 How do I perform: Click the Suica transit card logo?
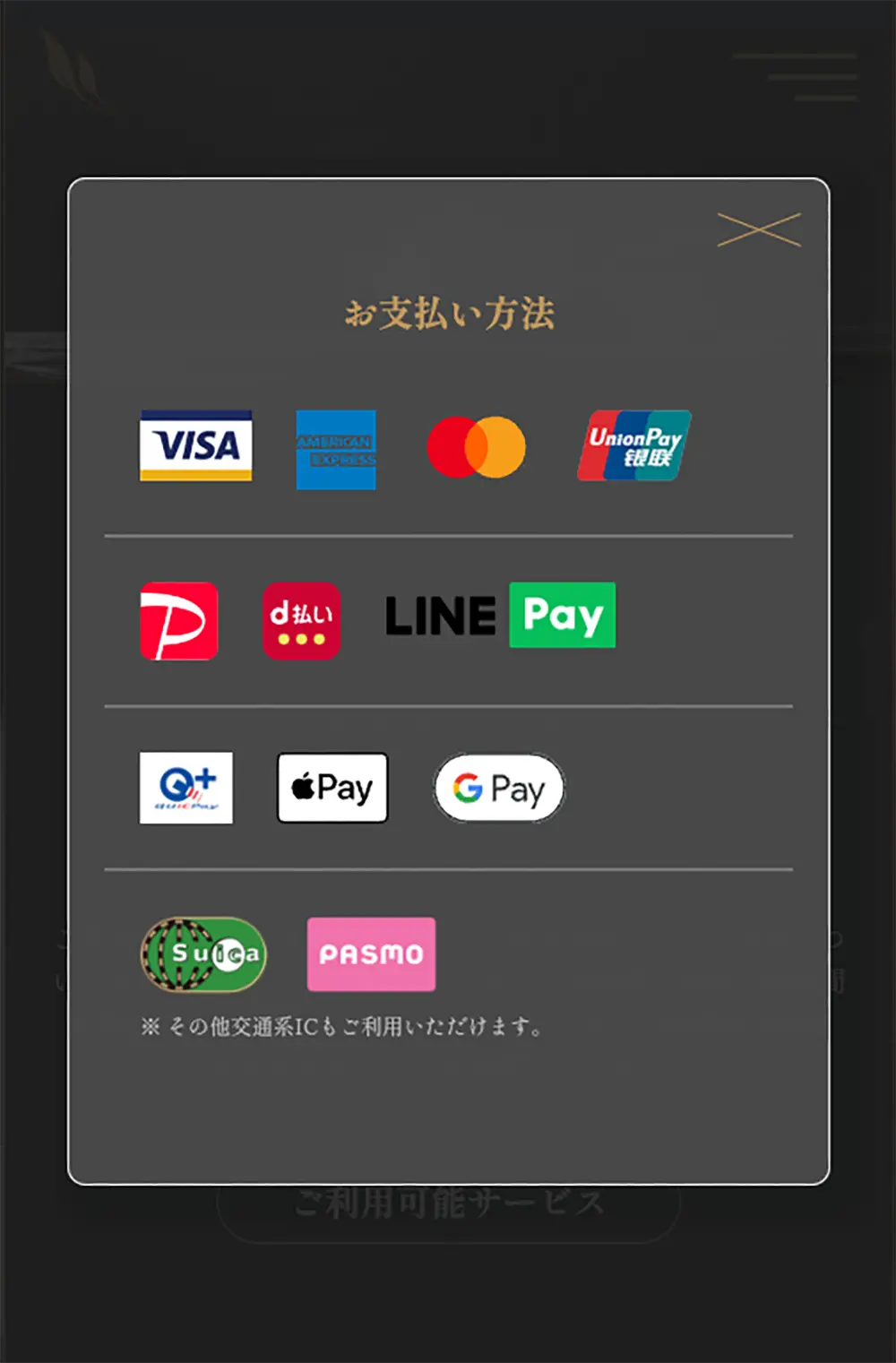(x=203, y=954)
